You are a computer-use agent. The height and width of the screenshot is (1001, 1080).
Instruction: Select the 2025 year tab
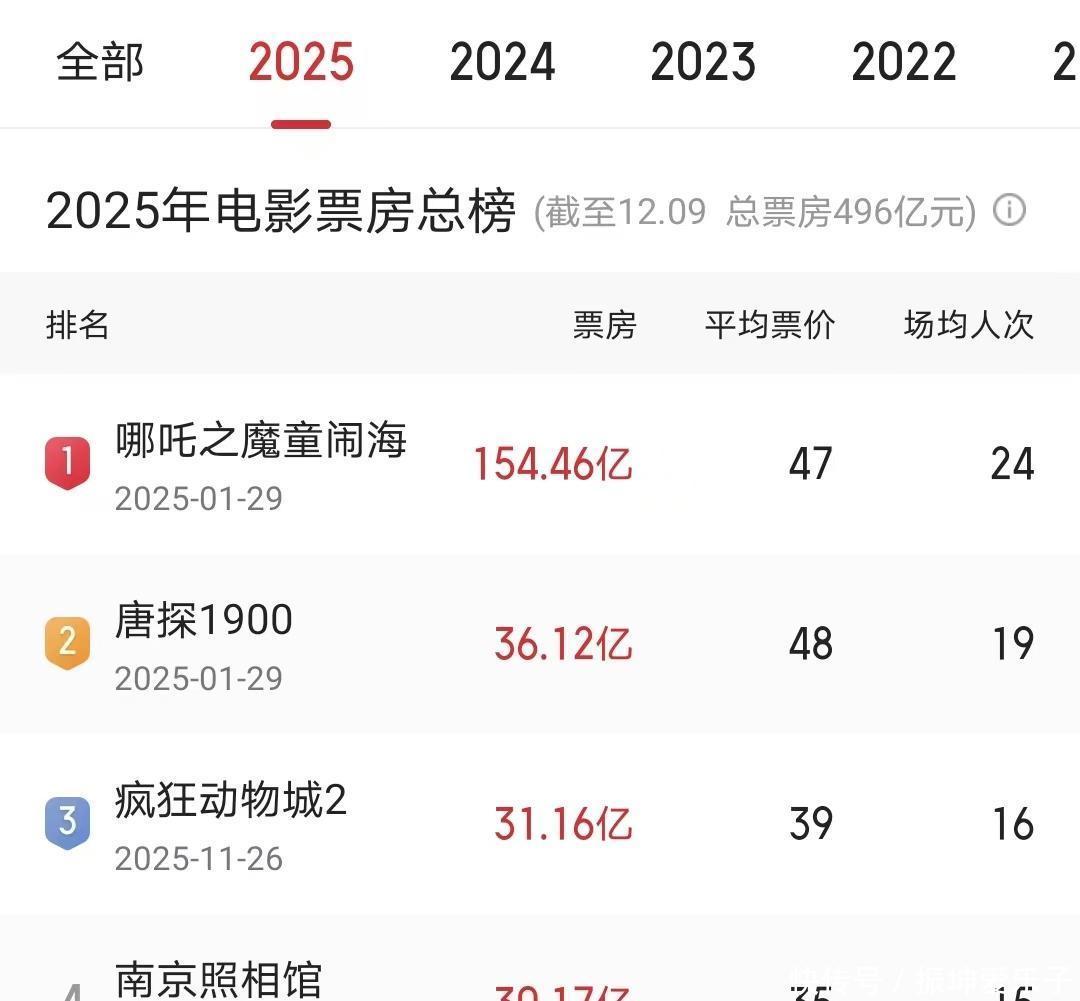(301, 62)
